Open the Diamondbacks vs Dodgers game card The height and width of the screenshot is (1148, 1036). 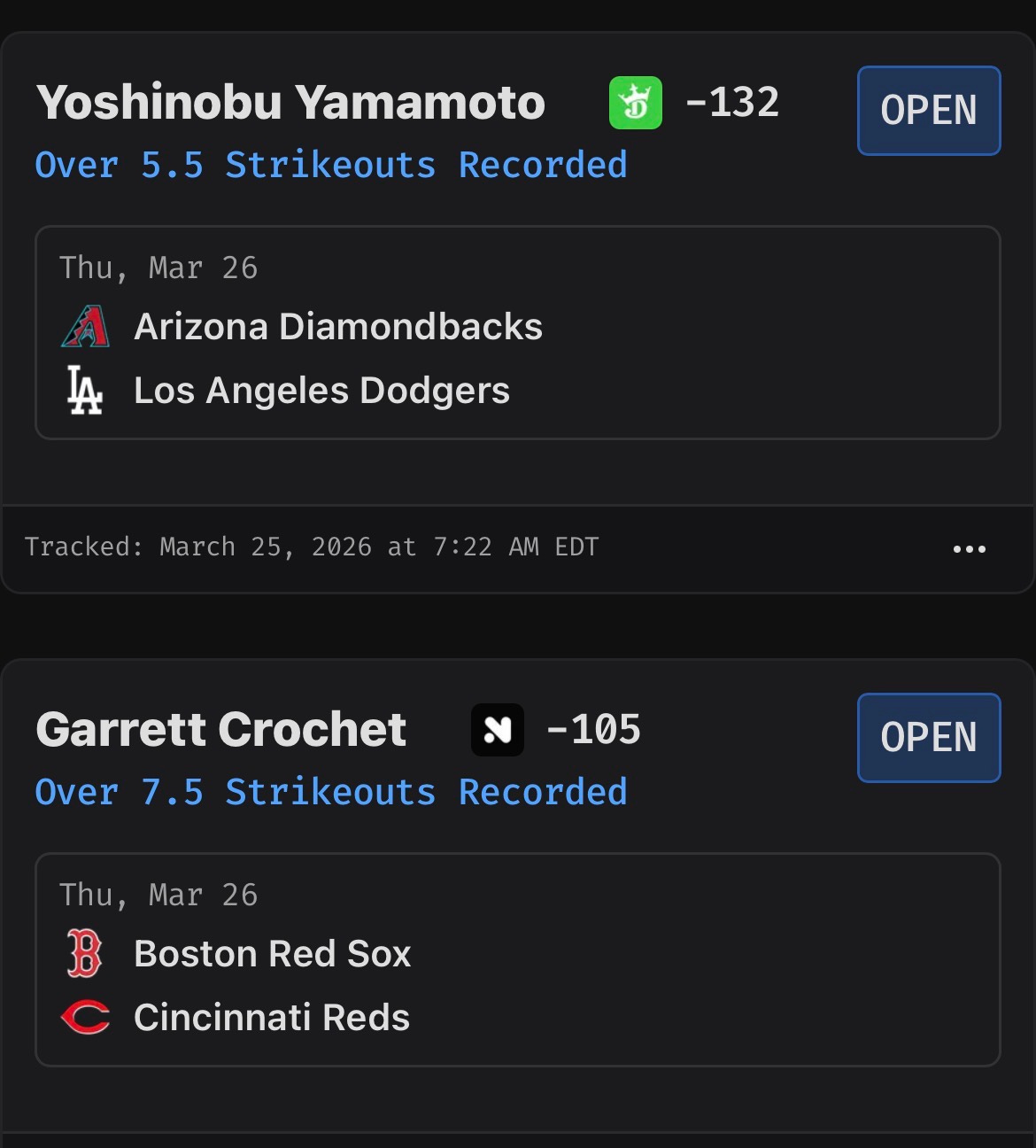(517, 333)
